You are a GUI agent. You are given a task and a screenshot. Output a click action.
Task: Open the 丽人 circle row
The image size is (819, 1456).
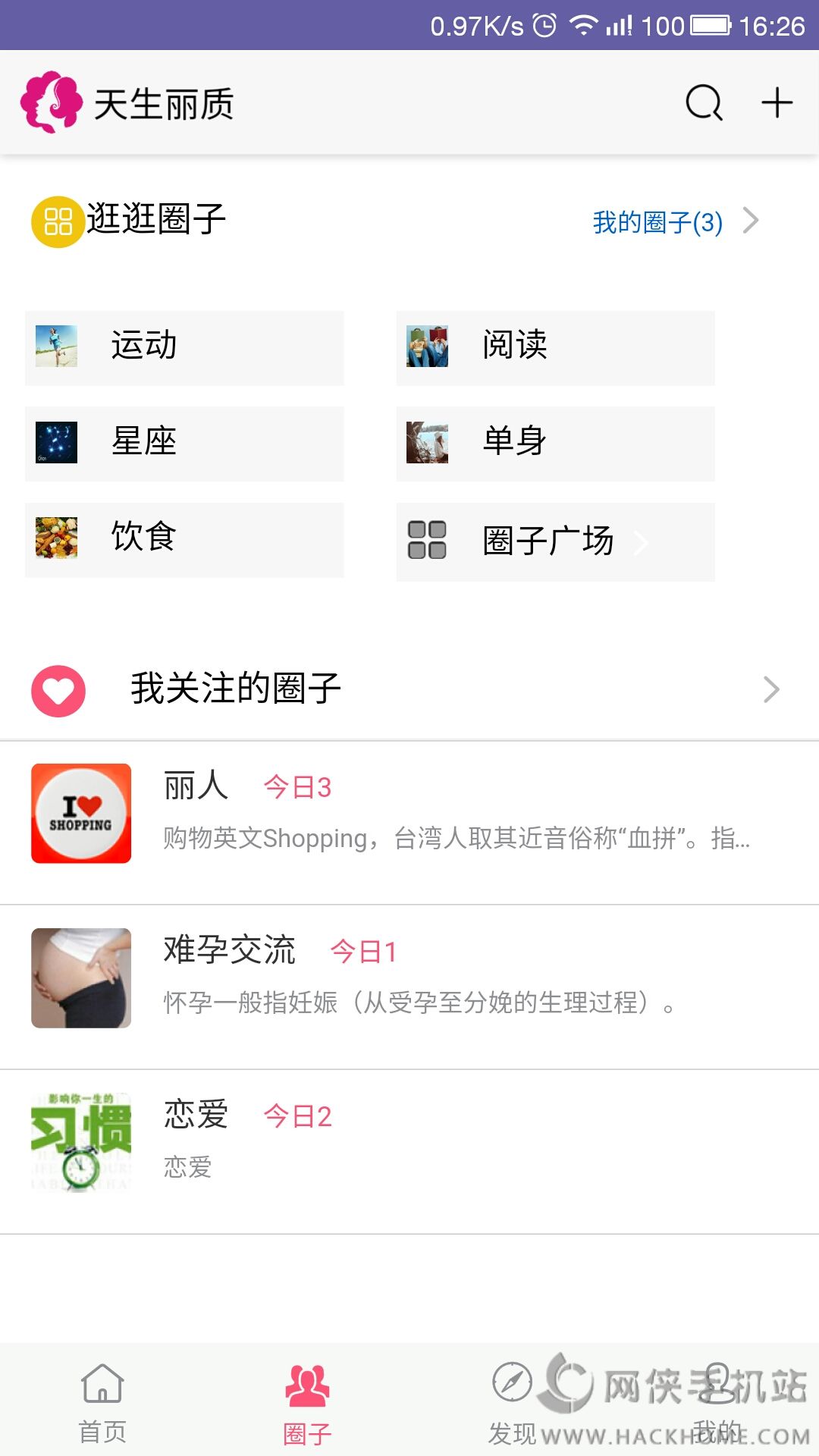[x=409, y=814]
